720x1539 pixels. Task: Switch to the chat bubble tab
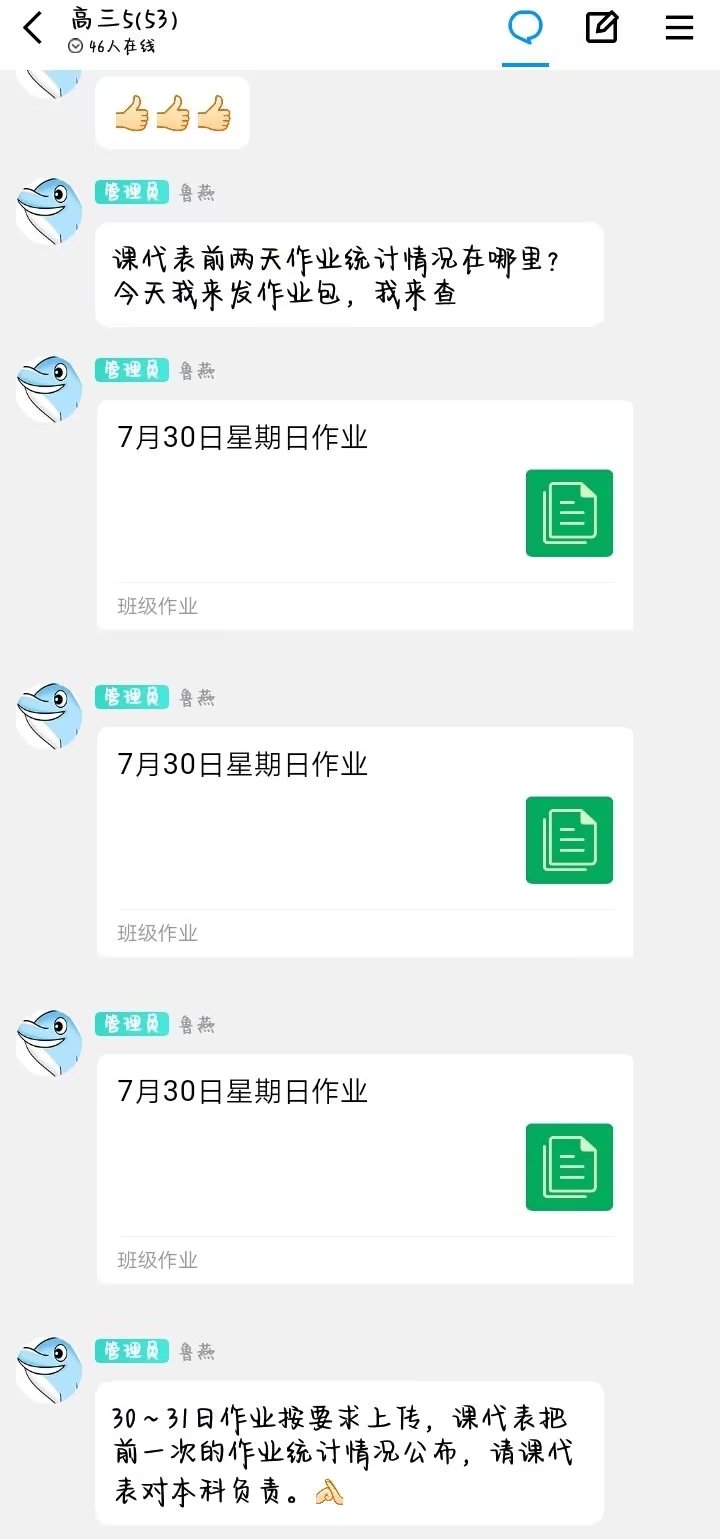(525, 28)
